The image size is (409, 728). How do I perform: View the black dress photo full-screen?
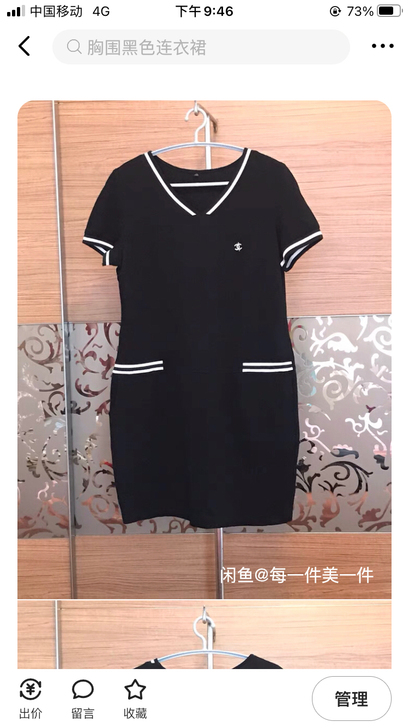[x=204, y=349]
